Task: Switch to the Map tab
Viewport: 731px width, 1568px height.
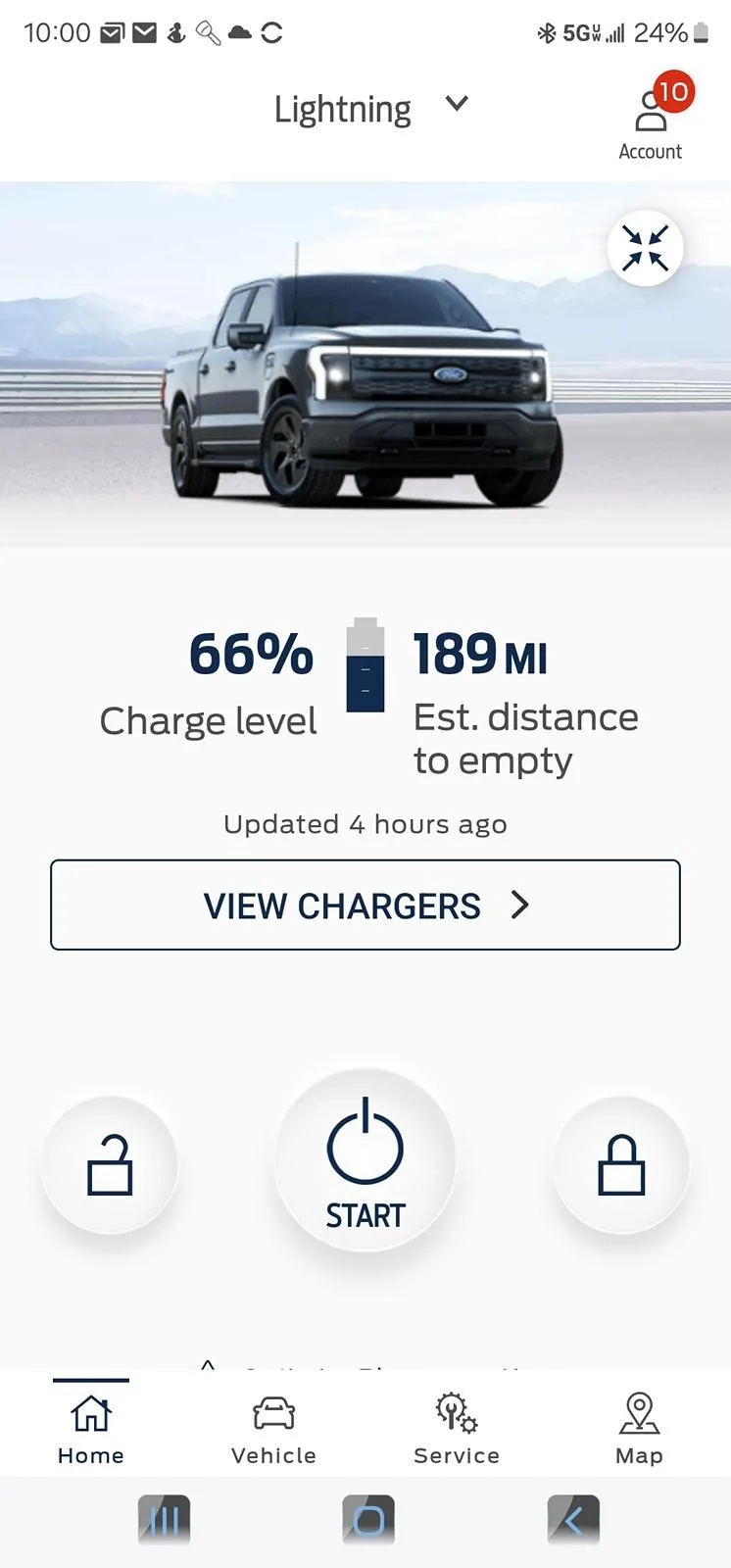Action: click(x=639, y=1429)
